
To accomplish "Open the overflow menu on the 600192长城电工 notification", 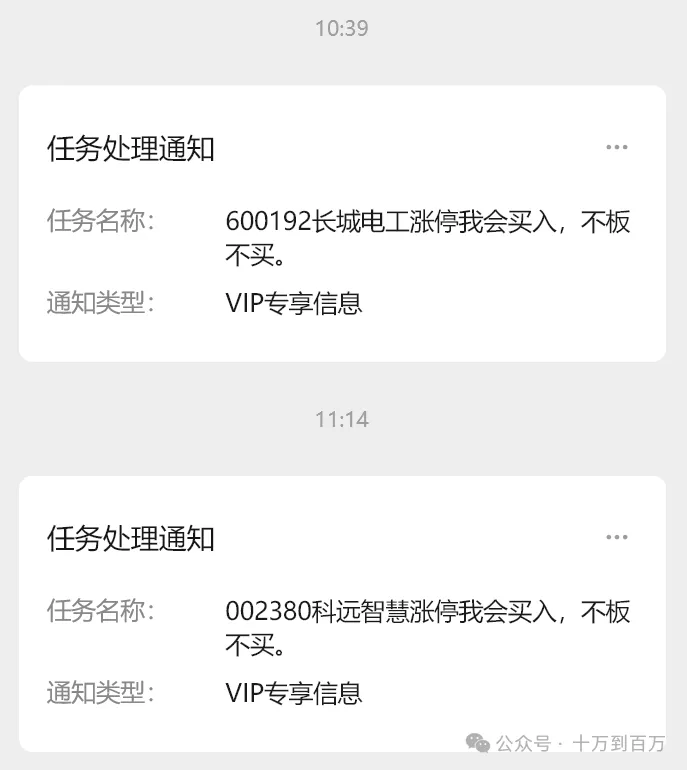I will click(x=617, y=148).
